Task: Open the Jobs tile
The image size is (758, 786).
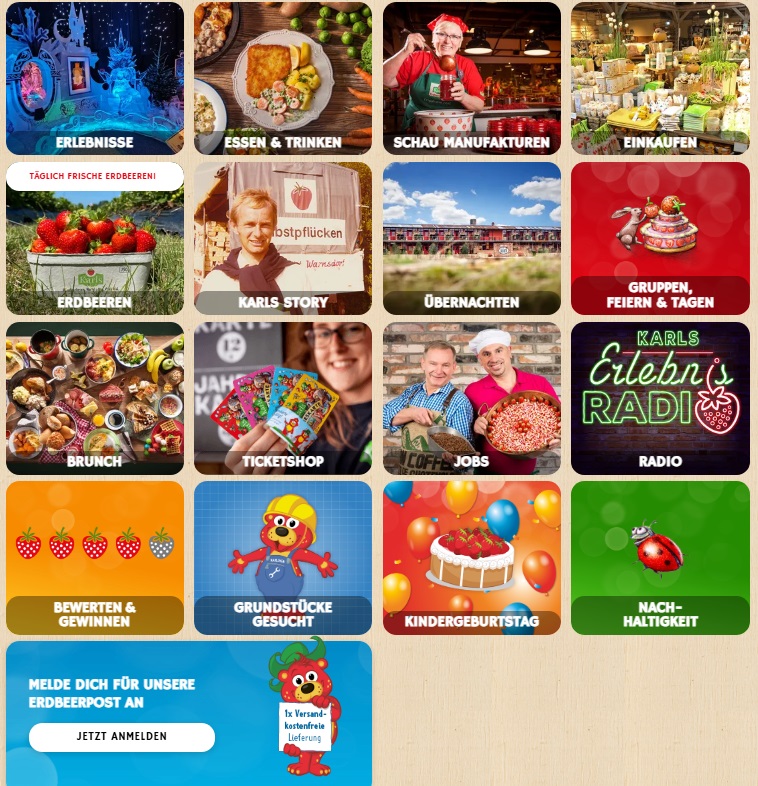Action: pyautogui.click(x=471, y=398)
